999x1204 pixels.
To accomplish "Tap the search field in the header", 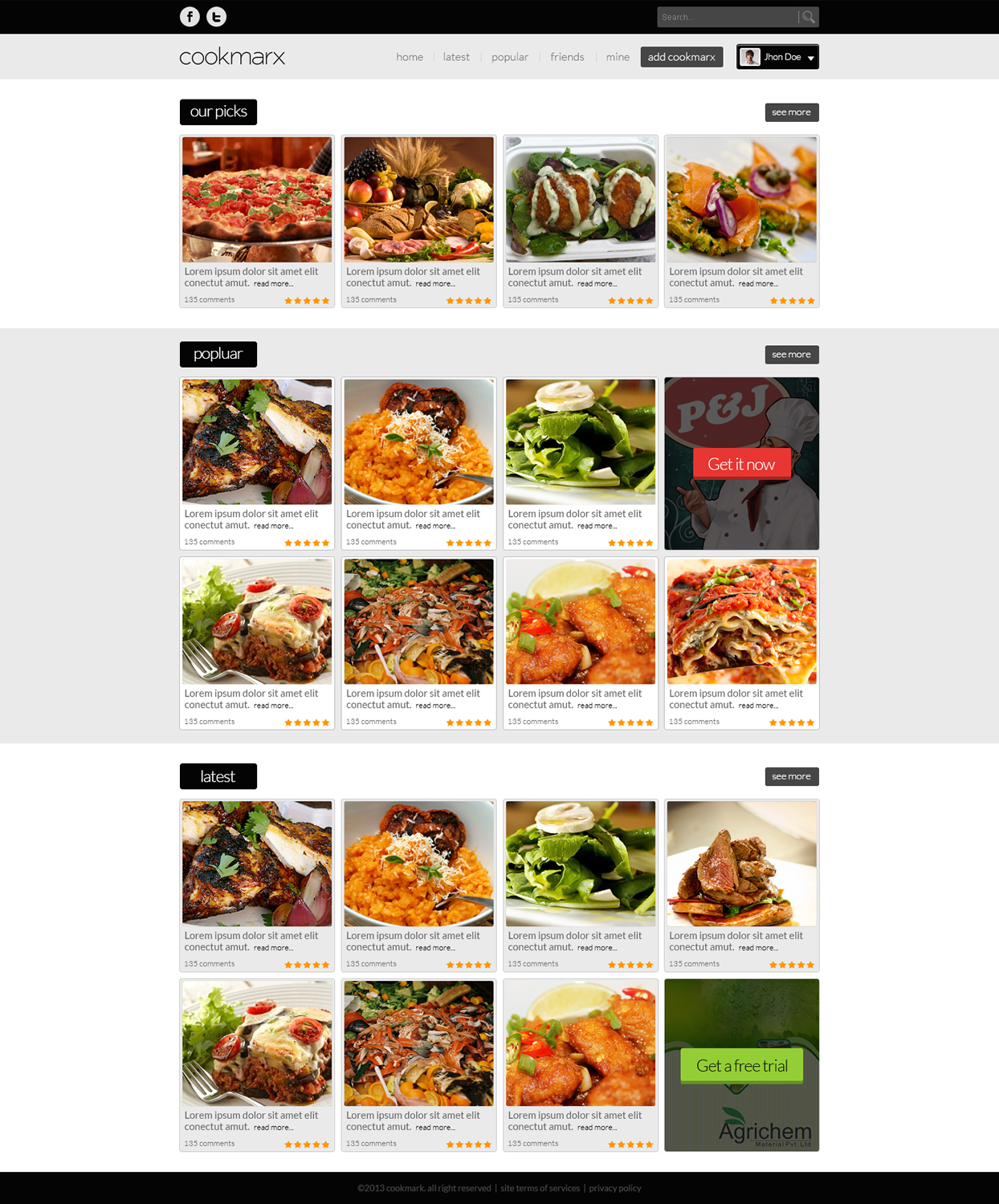I will click(727, 17).
